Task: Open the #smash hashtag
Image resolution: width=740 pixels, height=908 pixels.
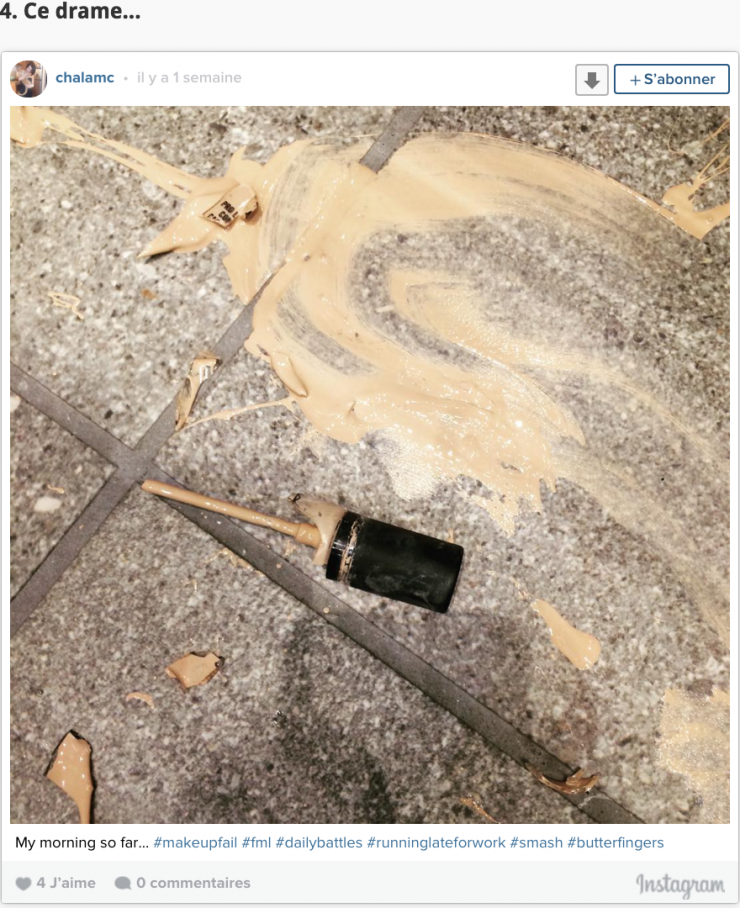Action: point(536,843)
